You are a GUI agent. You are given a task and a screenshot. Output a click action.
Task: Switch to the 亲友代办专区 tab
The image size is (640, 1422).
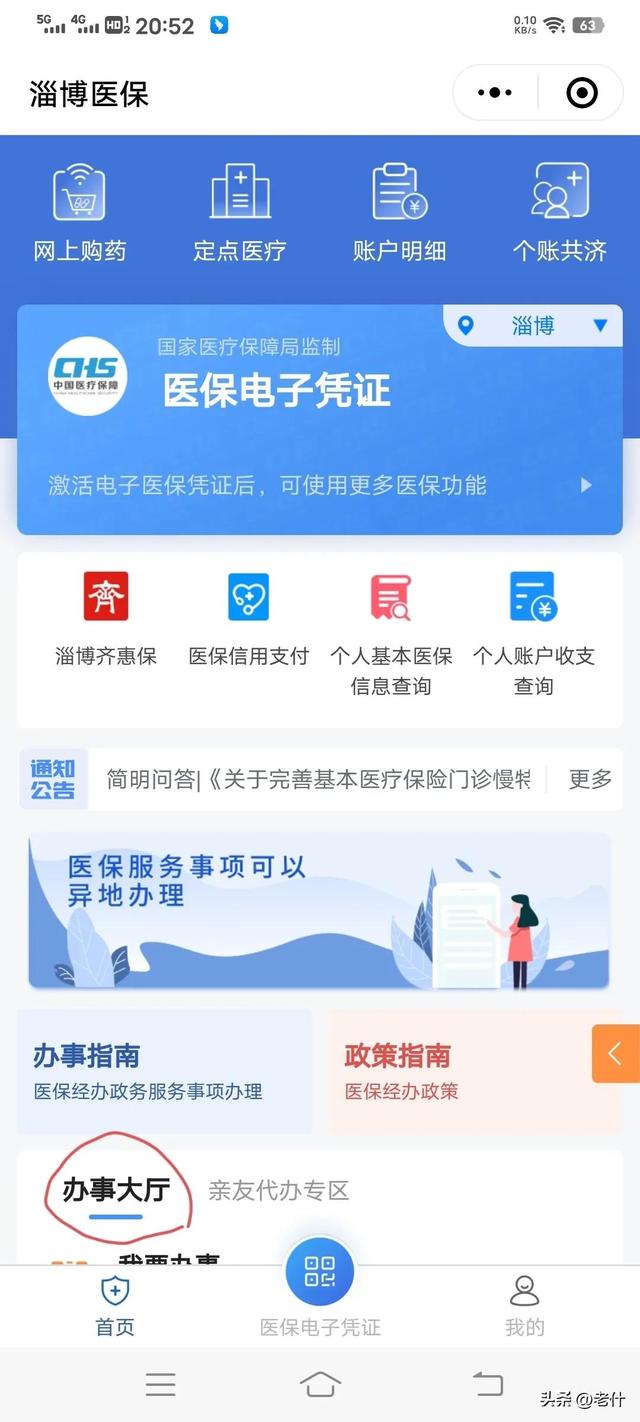pos(278,1190)
